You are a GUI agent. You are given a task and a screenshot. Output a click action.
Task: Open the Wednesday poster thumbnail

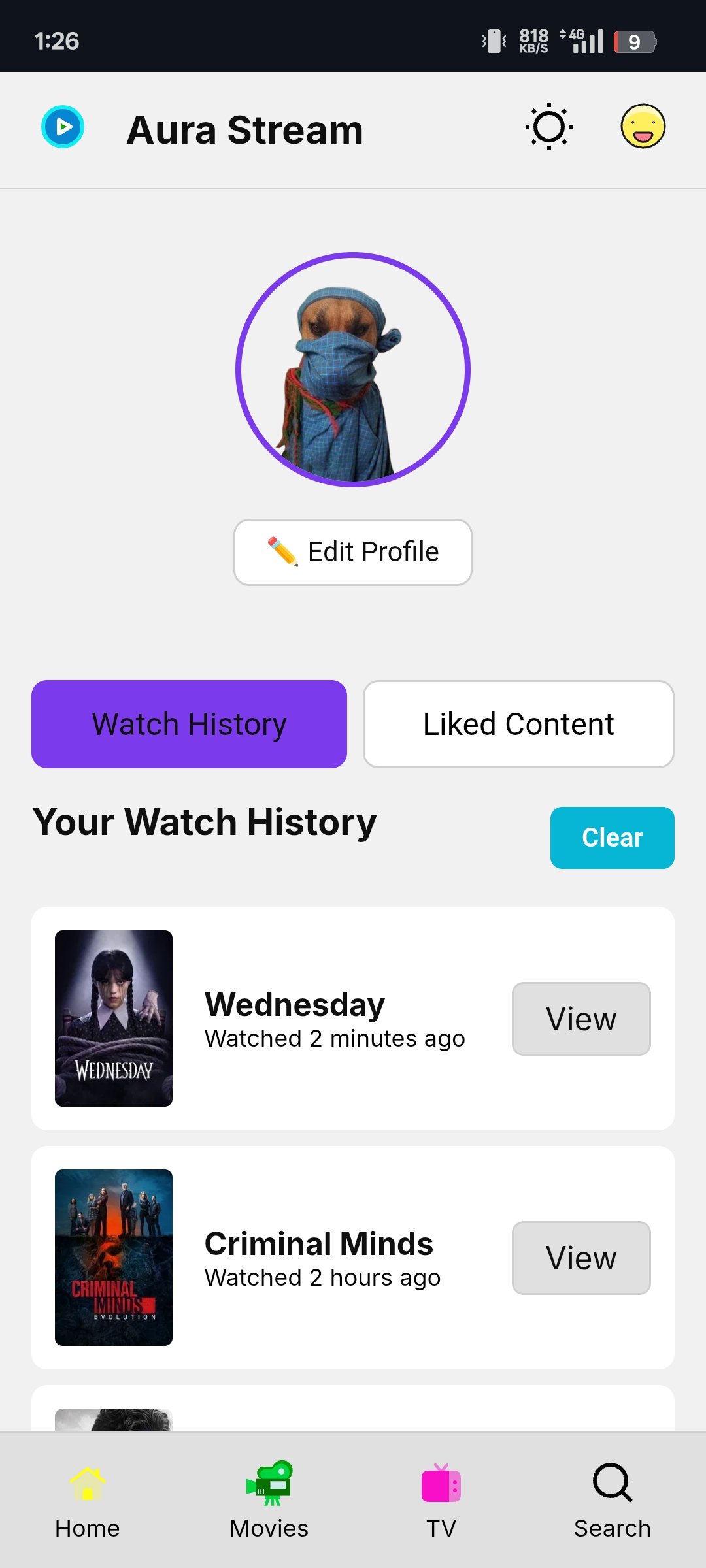click(114, 1018)
